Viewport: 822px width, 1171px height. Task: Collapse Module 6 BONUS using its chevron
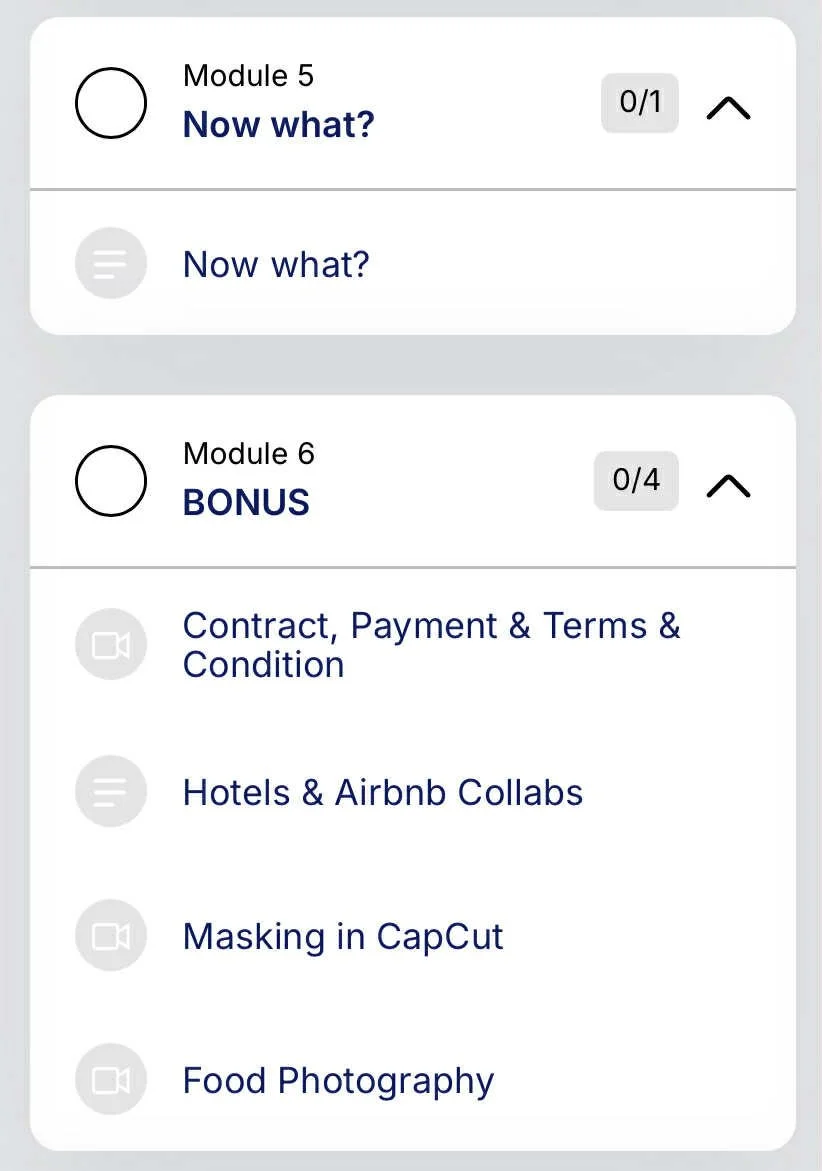[x=728, y=486]
